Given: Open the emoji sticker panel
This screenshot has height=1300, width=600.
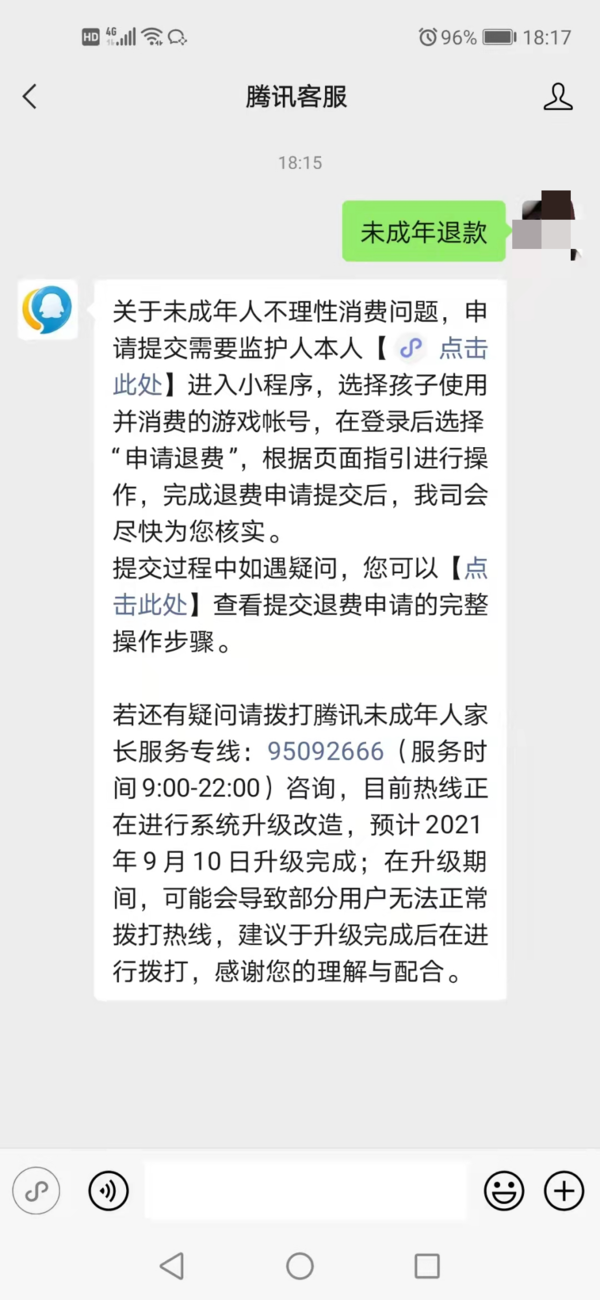Looking at the screenshot, I should pyautogui.click(x=504, y=1190).
